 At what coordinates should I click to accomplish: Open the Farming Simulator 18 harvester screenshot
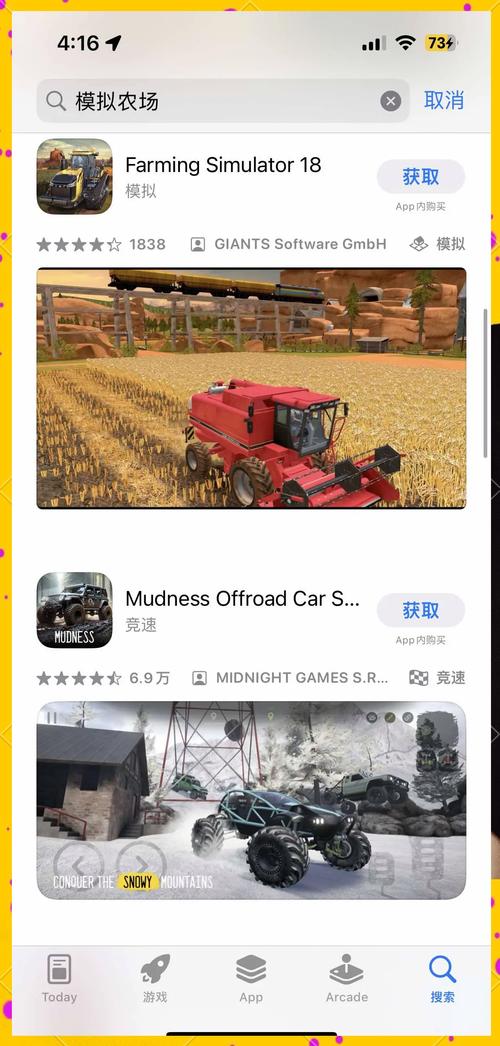[251, 388]
